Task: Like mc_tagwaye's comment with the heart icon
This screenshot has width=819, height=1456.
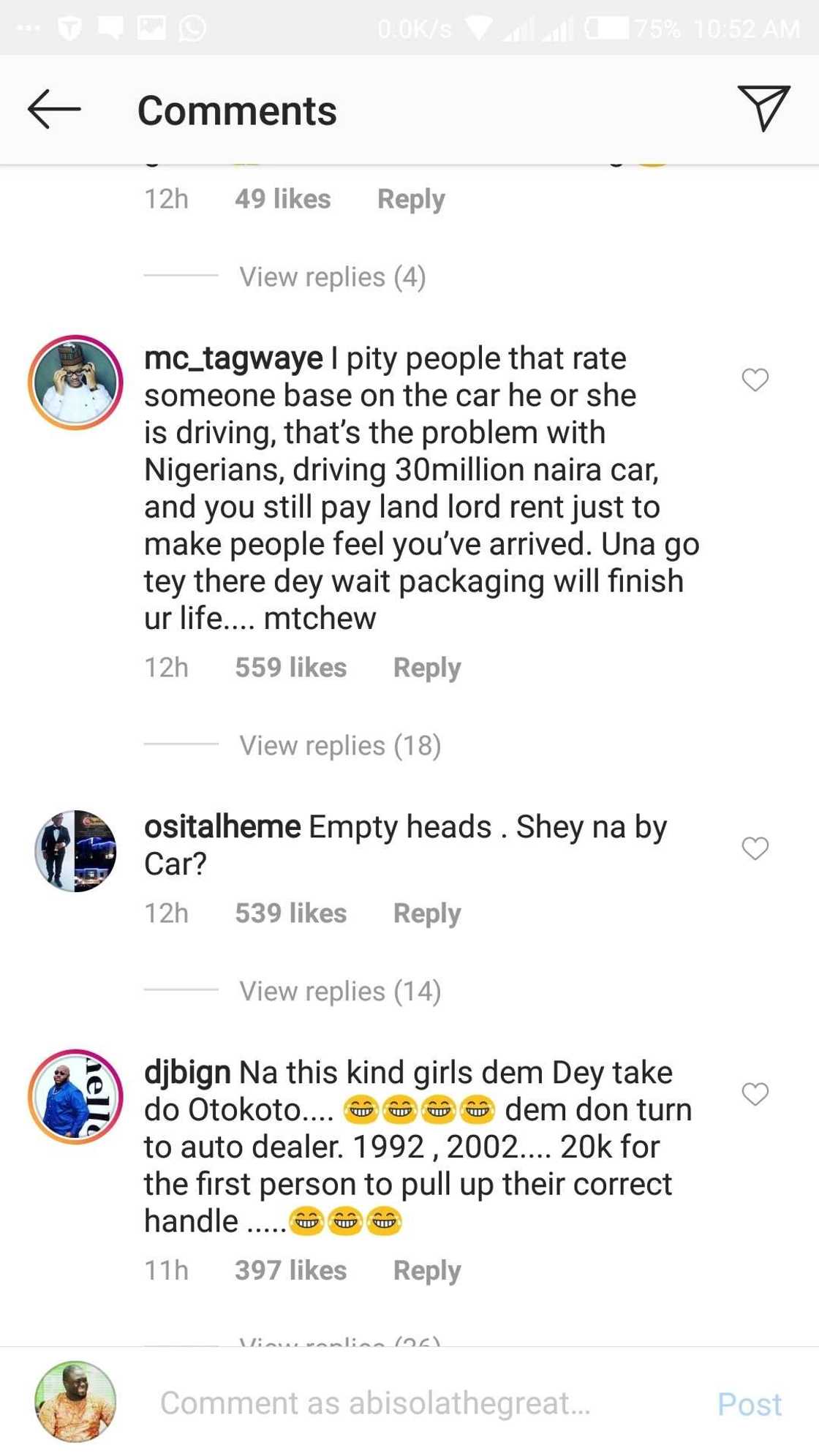Action: click(x=755, y=380)
